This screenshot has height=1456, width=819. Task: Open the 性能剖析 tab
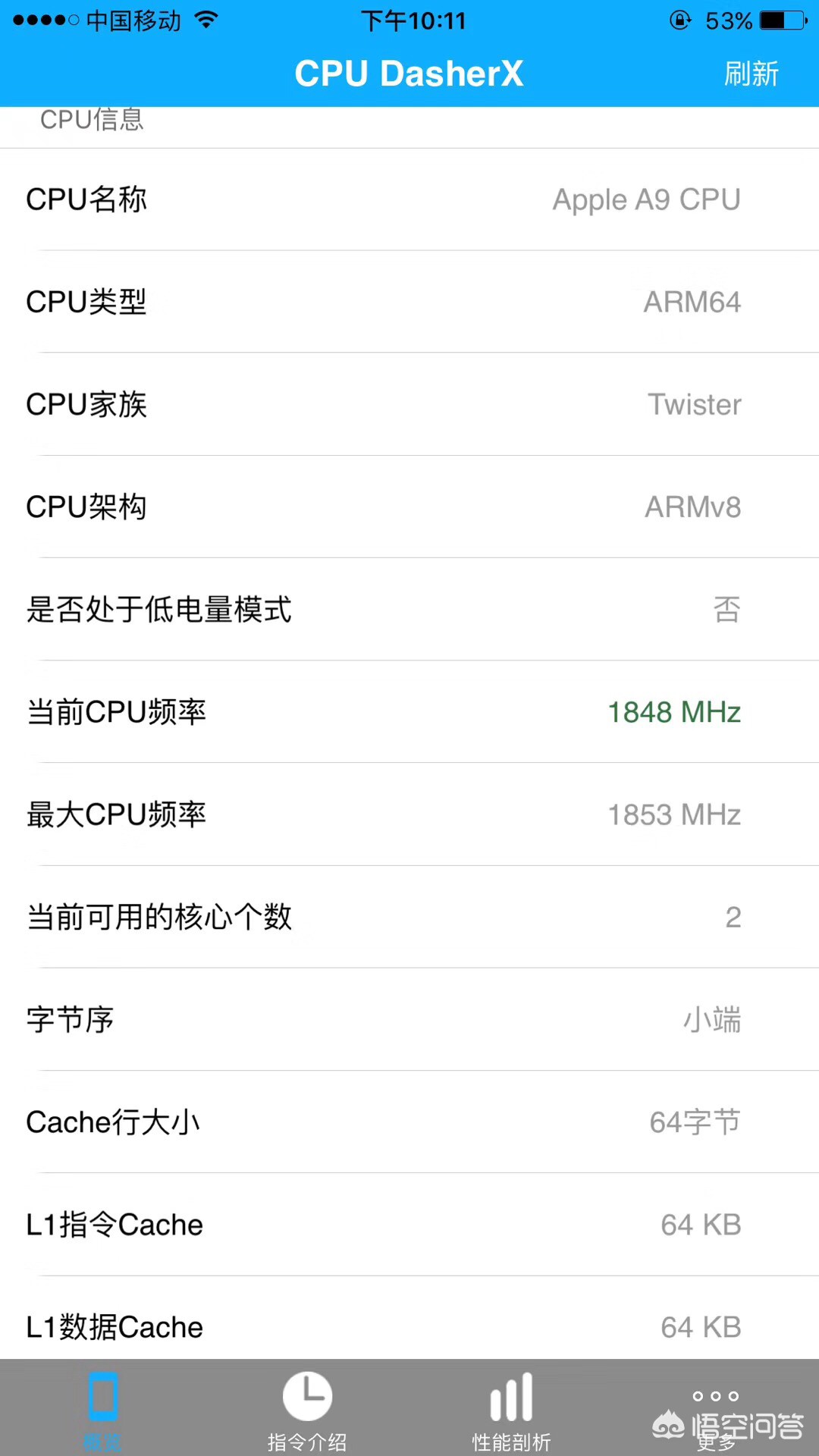click(x=512, y=1410)
